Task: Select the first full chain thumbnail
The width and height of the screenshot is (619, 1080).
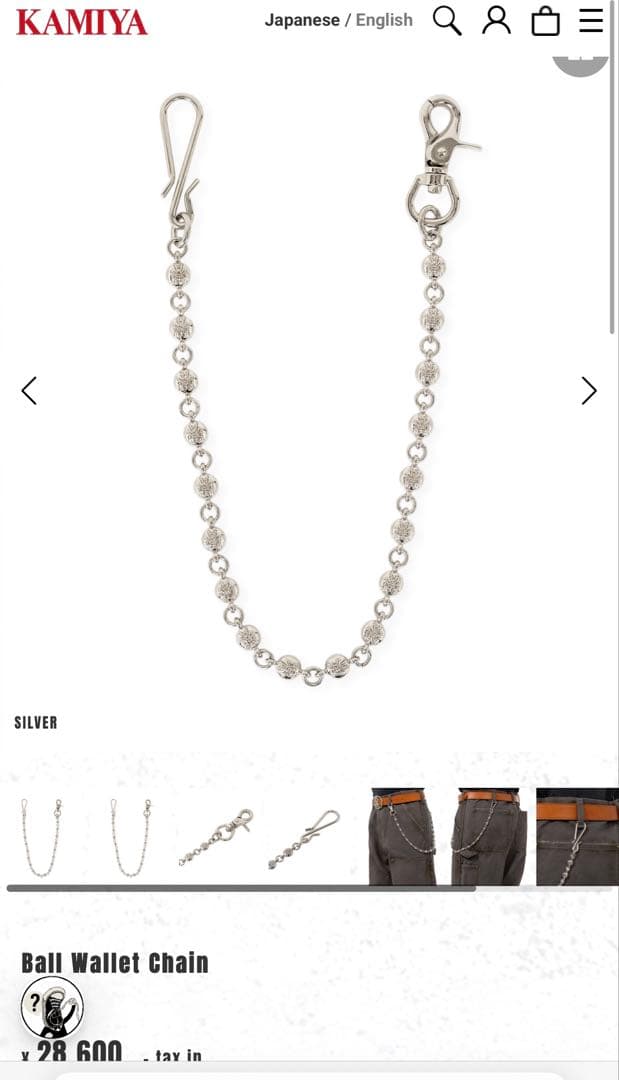Action: pyautogui.click(x=41, y=837)
